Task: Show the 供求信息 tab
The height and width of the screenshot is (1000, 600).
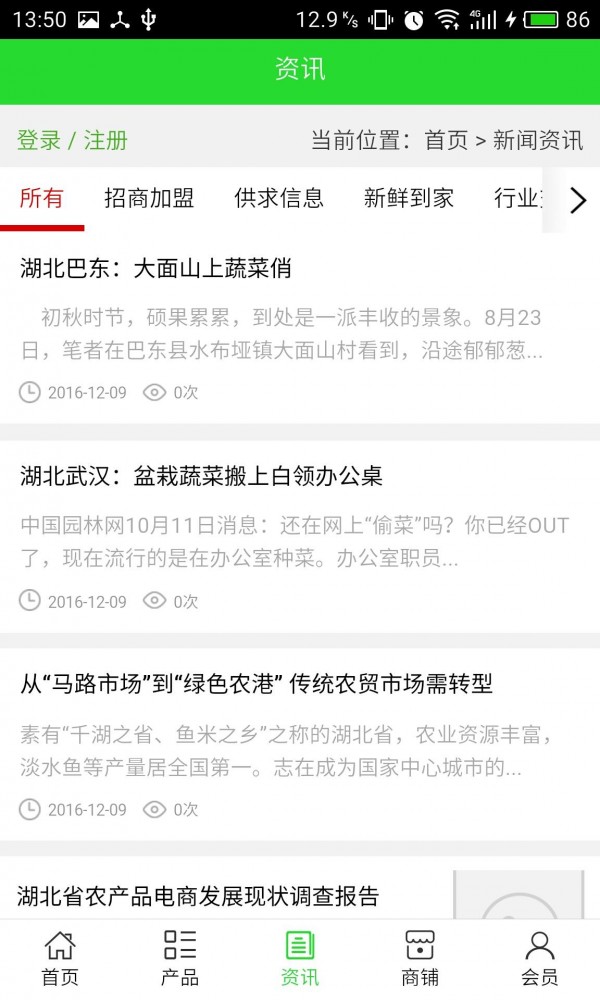Action: tap(279, 198)
